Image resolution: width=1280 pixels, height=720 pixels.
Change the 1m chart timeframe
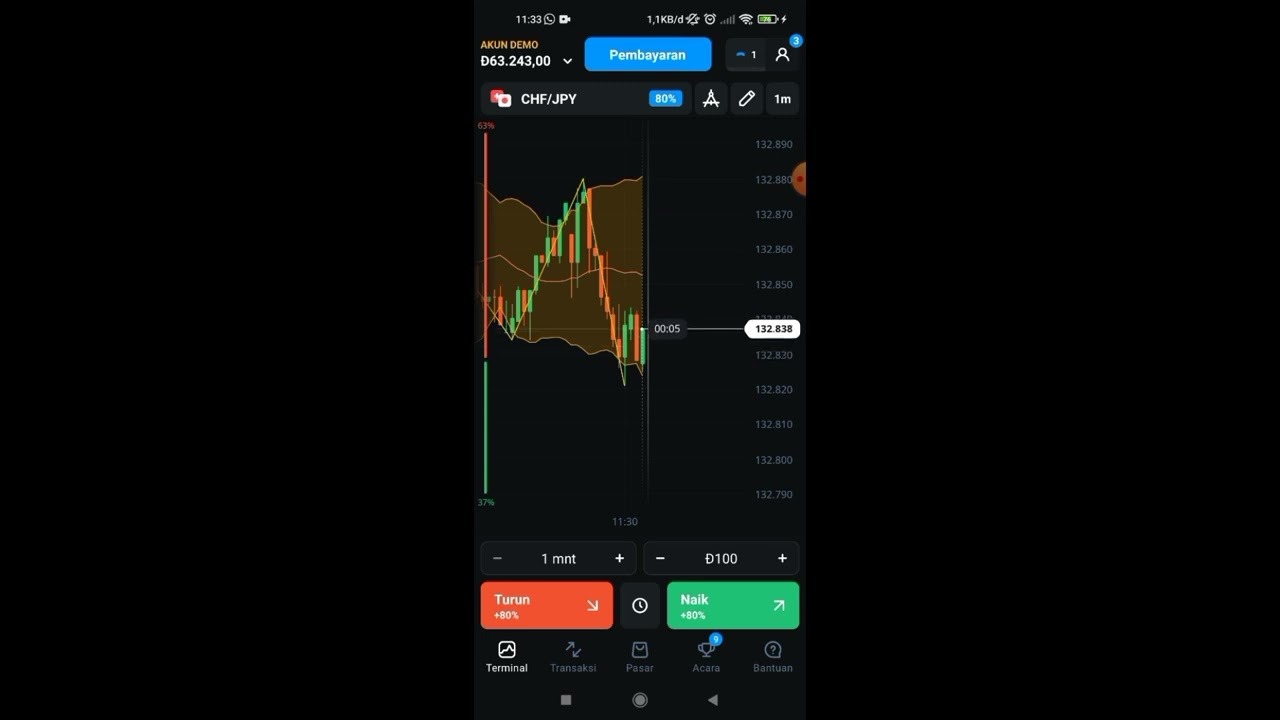click(782, 99)
